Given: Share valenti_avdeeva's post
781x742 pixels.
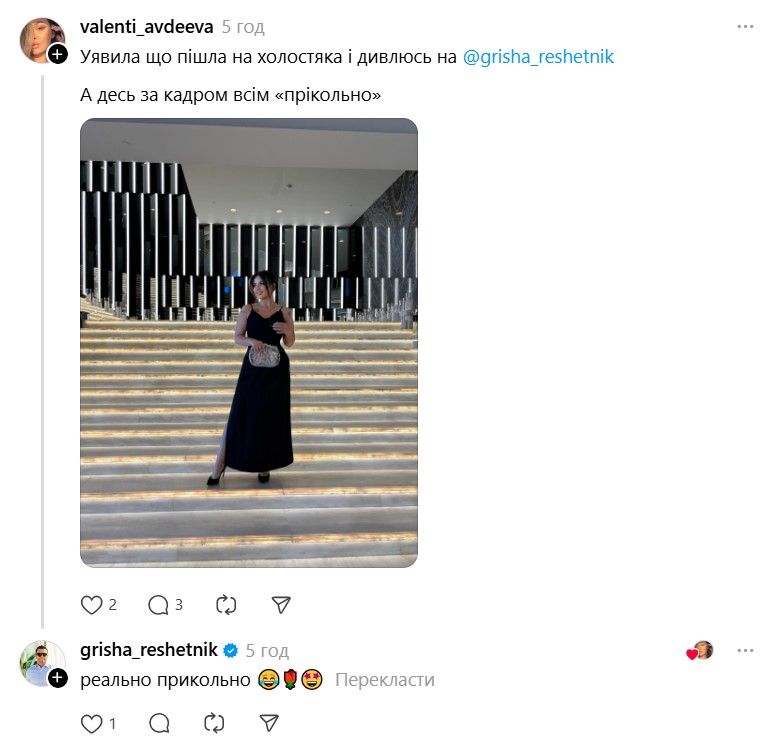Looking at the screenshot, I should 281,605.
